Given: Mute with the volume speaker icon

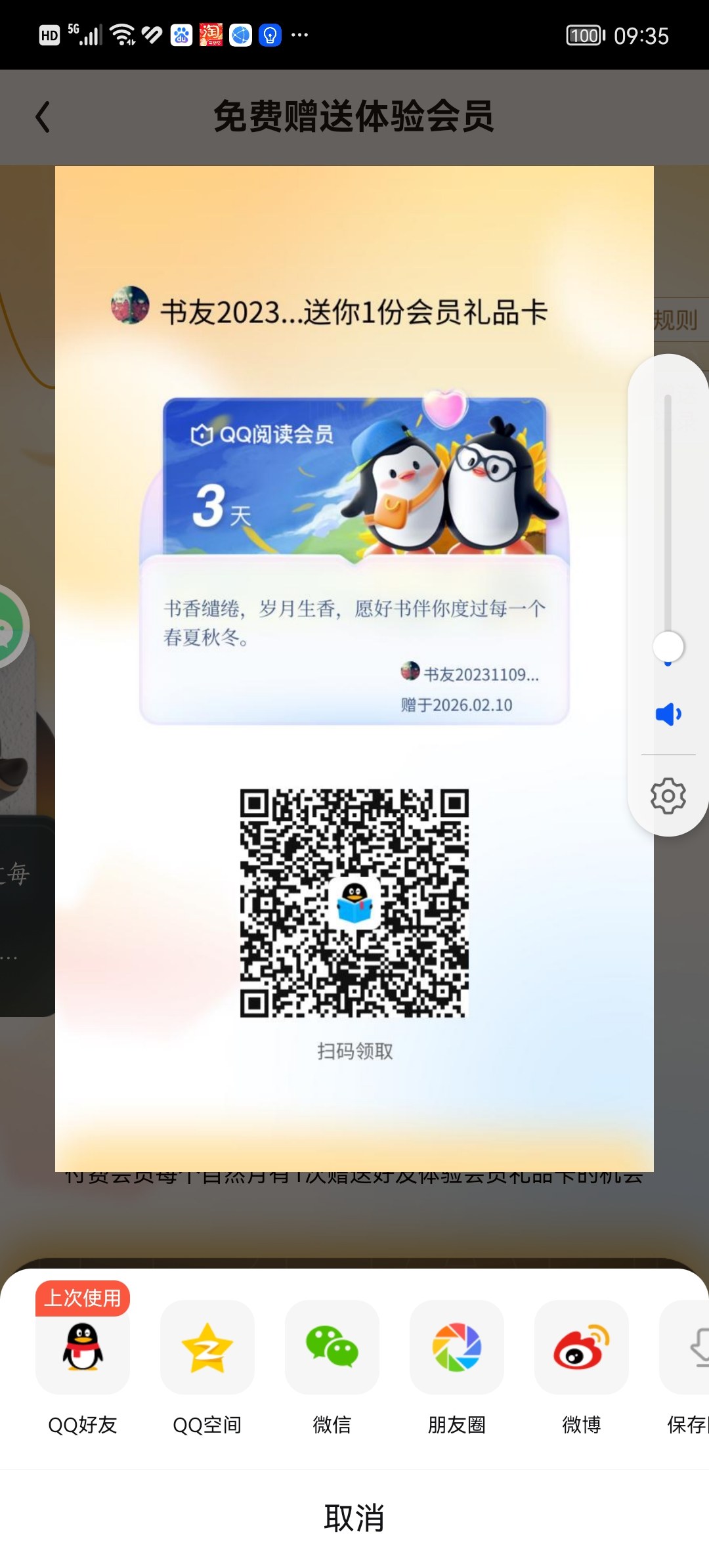Looking at the screenshot, I should [x=668, y=714].
